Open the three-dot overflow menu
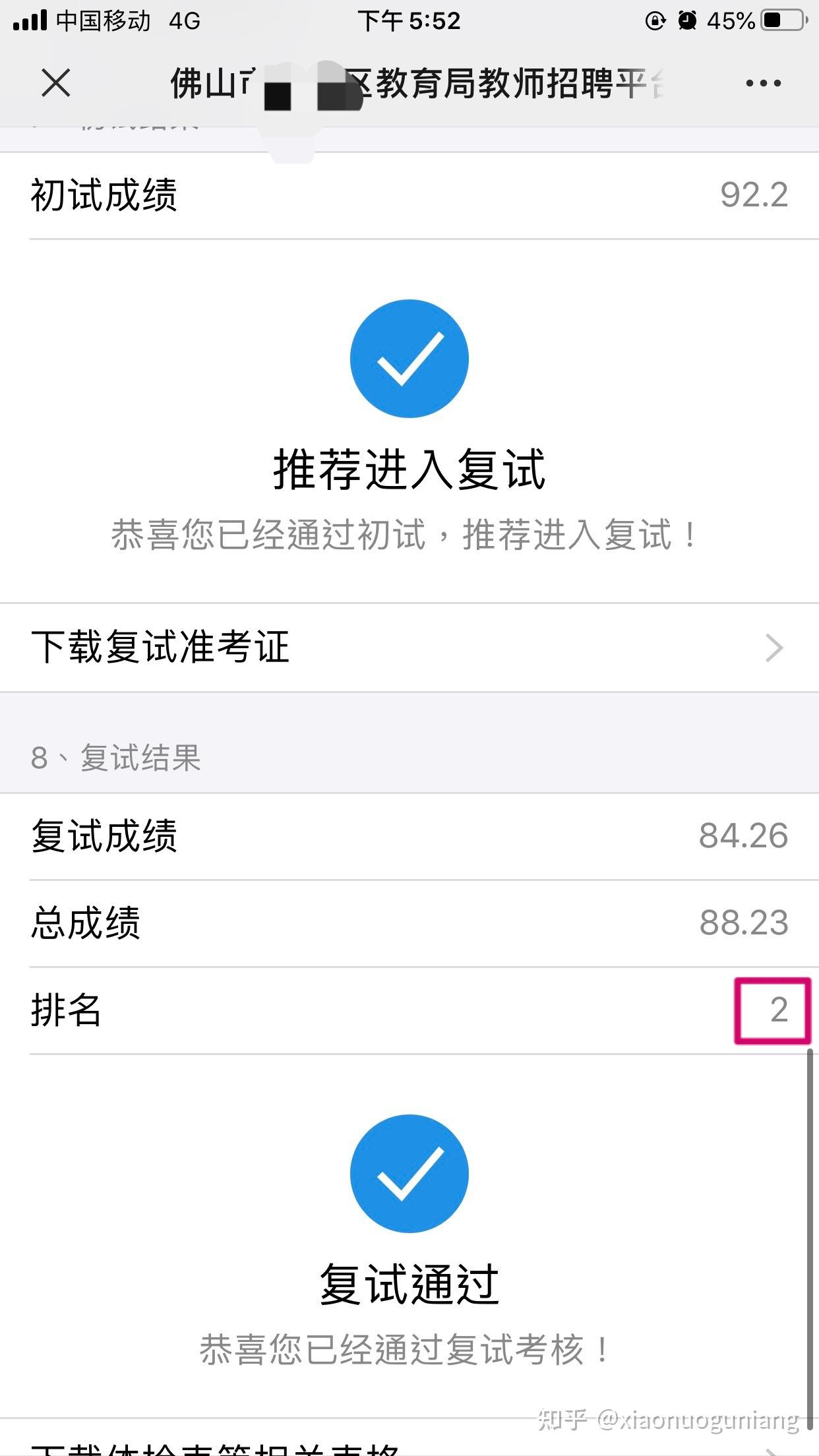Image resolution: width=819 pixels, height=1456 pixels. (764, 83)
